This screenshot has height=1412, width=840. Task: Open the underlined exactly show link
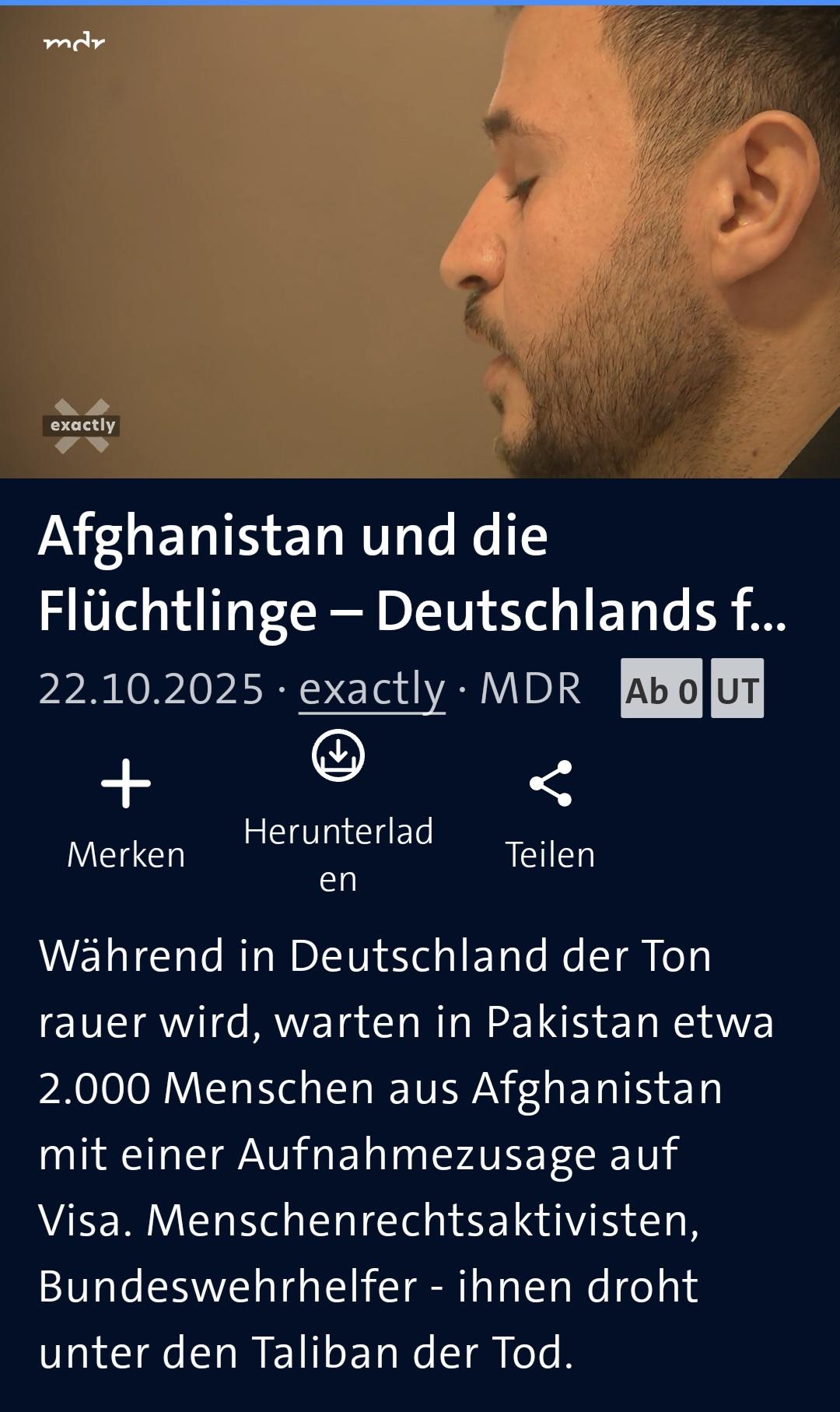tap(372, 689)
